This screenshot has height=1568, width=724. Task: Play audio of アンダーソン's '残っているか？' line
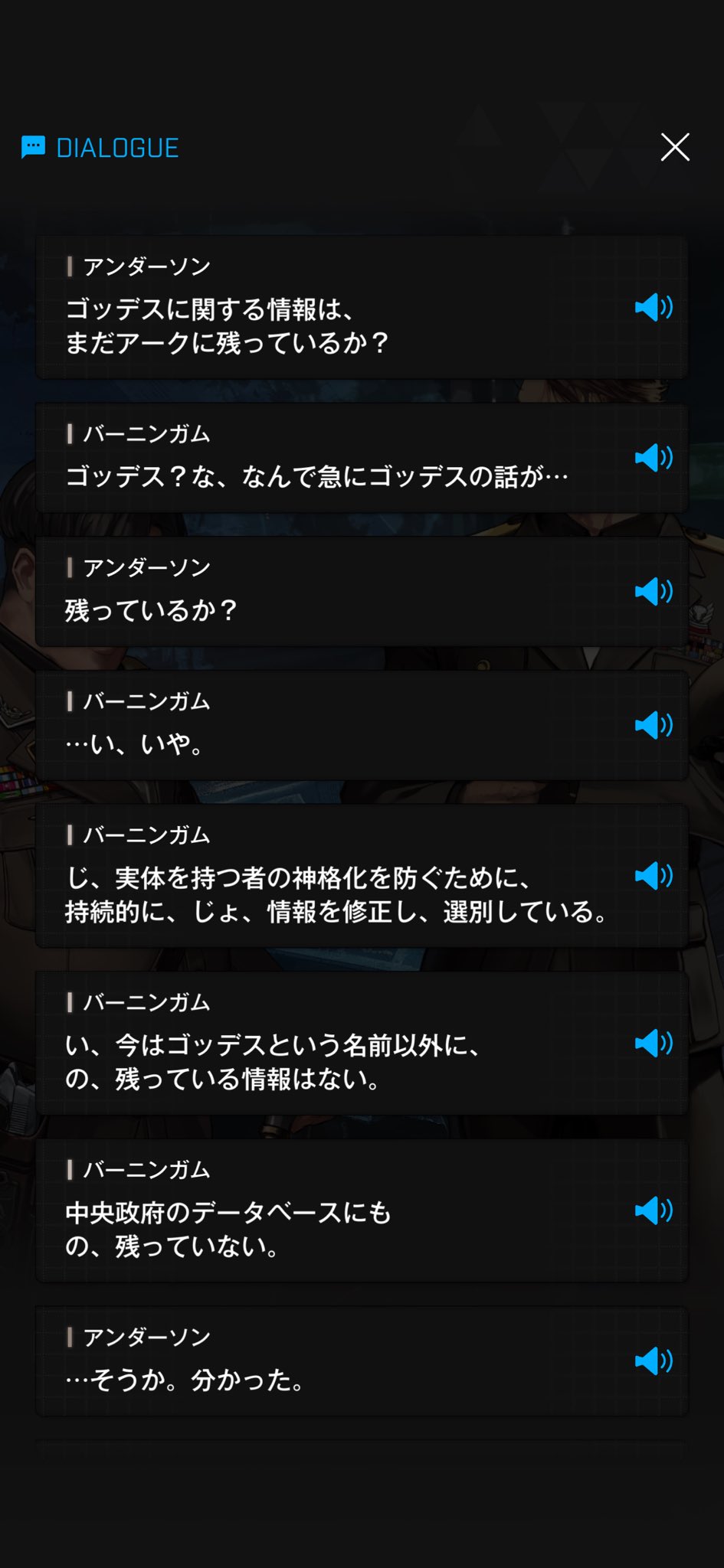[x=654, y=591]
